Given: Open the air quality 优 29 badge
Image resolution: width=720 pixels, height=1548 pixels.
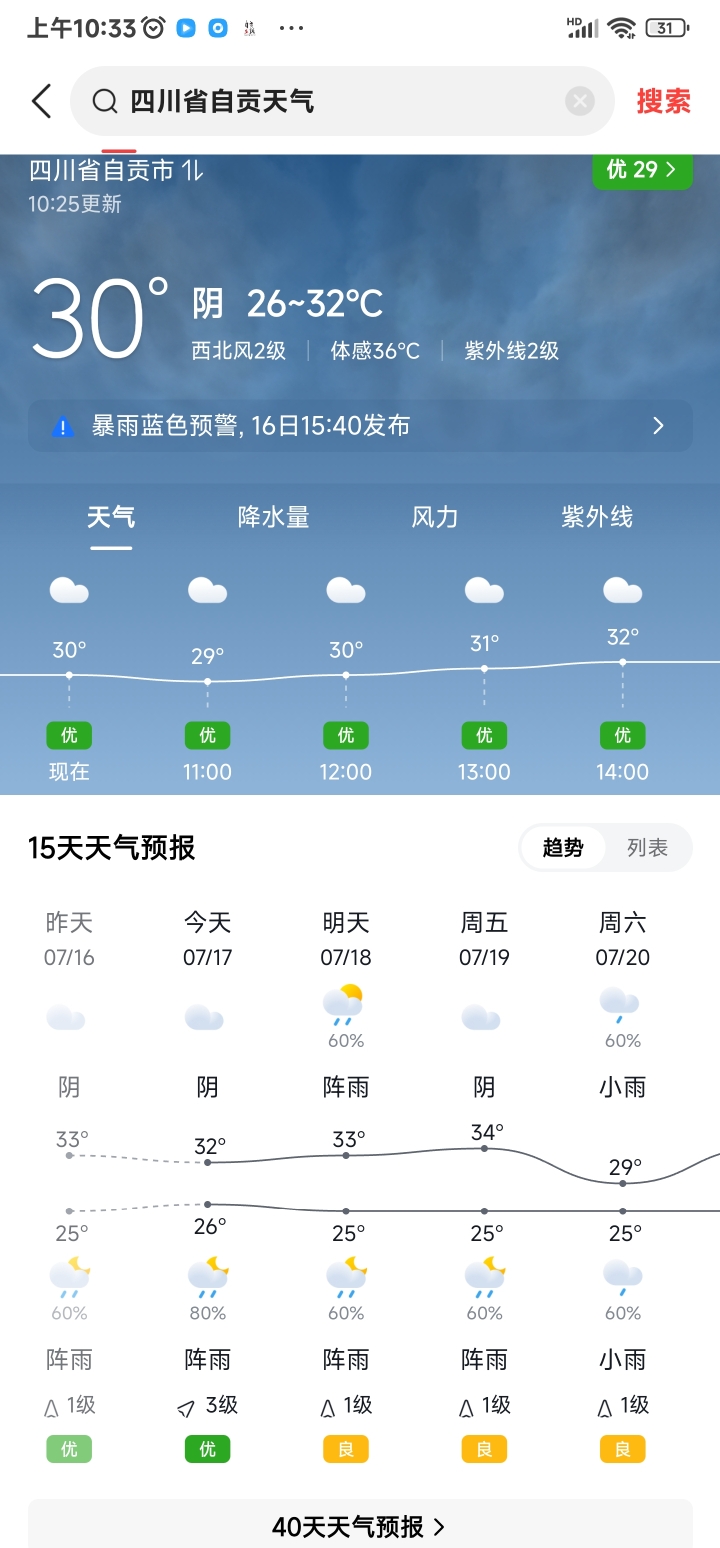Looking at the screenshot, I should (642, 170).
